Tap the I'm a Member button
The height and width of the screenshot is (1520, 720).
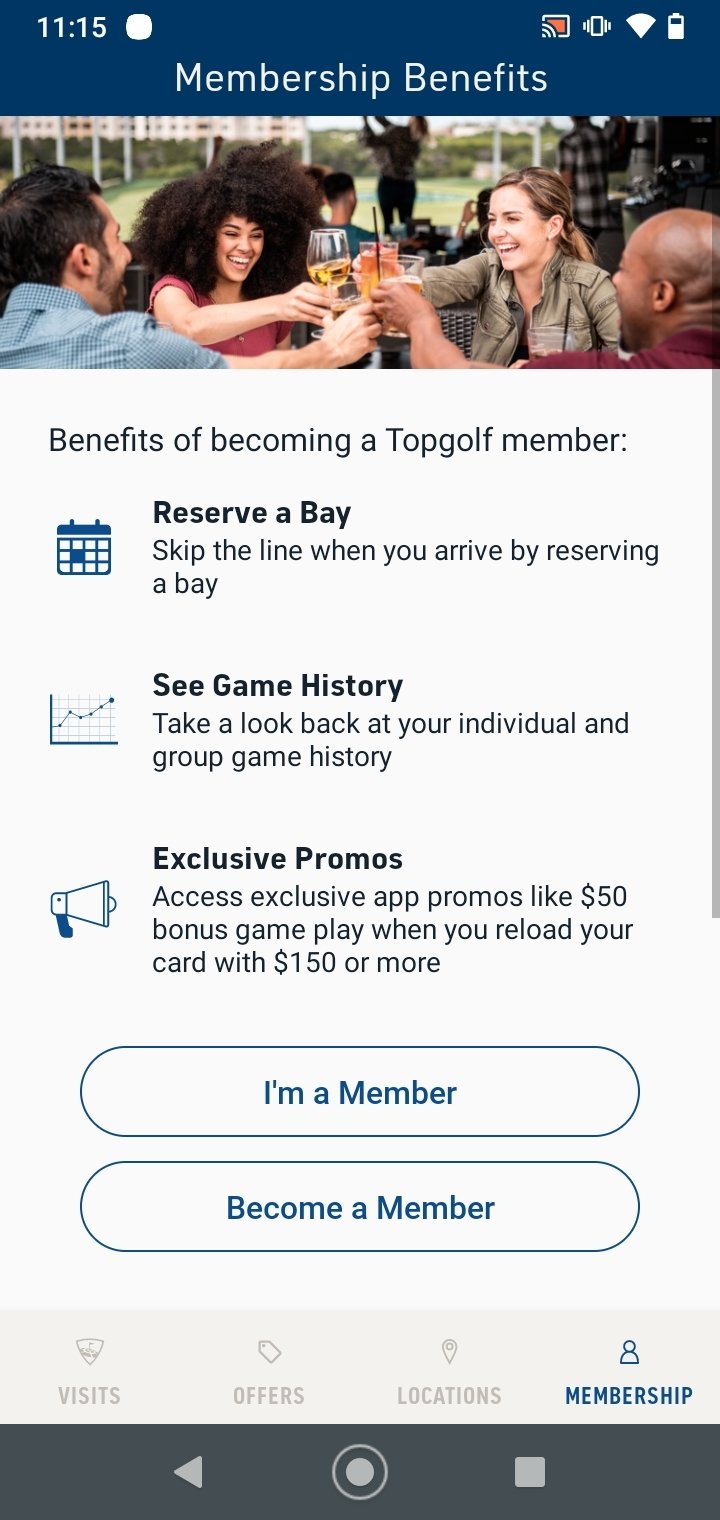[x=360, y=1091]
